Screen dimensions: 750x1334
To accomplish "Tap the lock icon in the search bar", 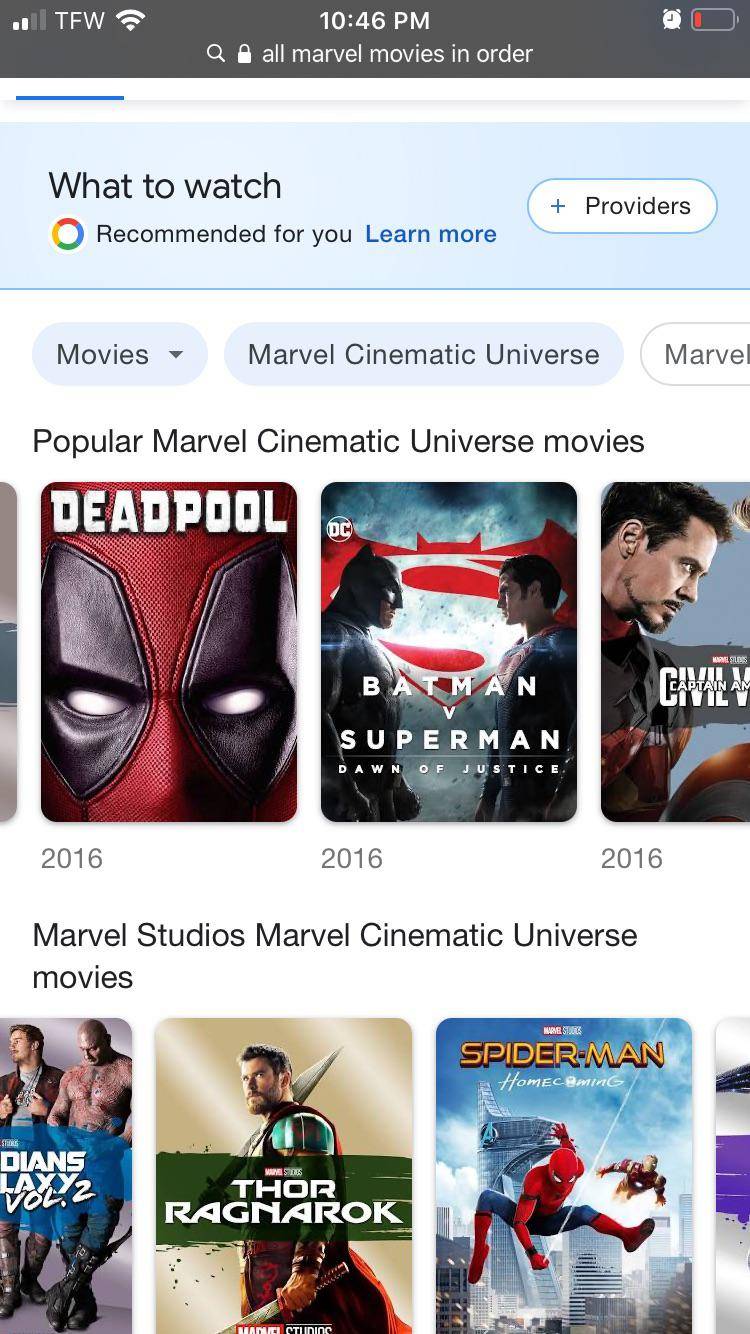I will coord(243,54).
